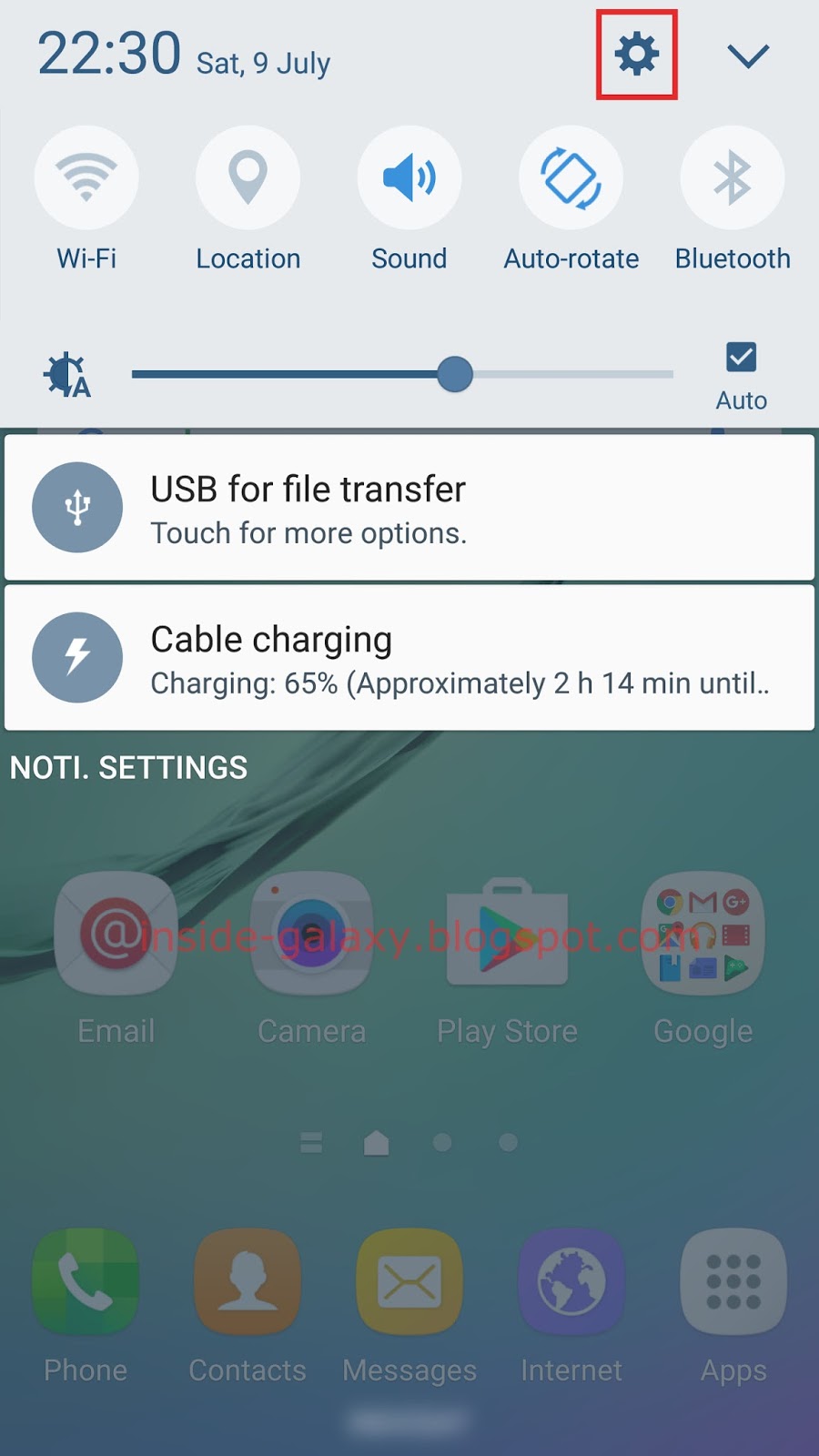Tap the brightness slider track
Image resolution: width=819 pixels, height=1456 pixels.
pos(402,374)
